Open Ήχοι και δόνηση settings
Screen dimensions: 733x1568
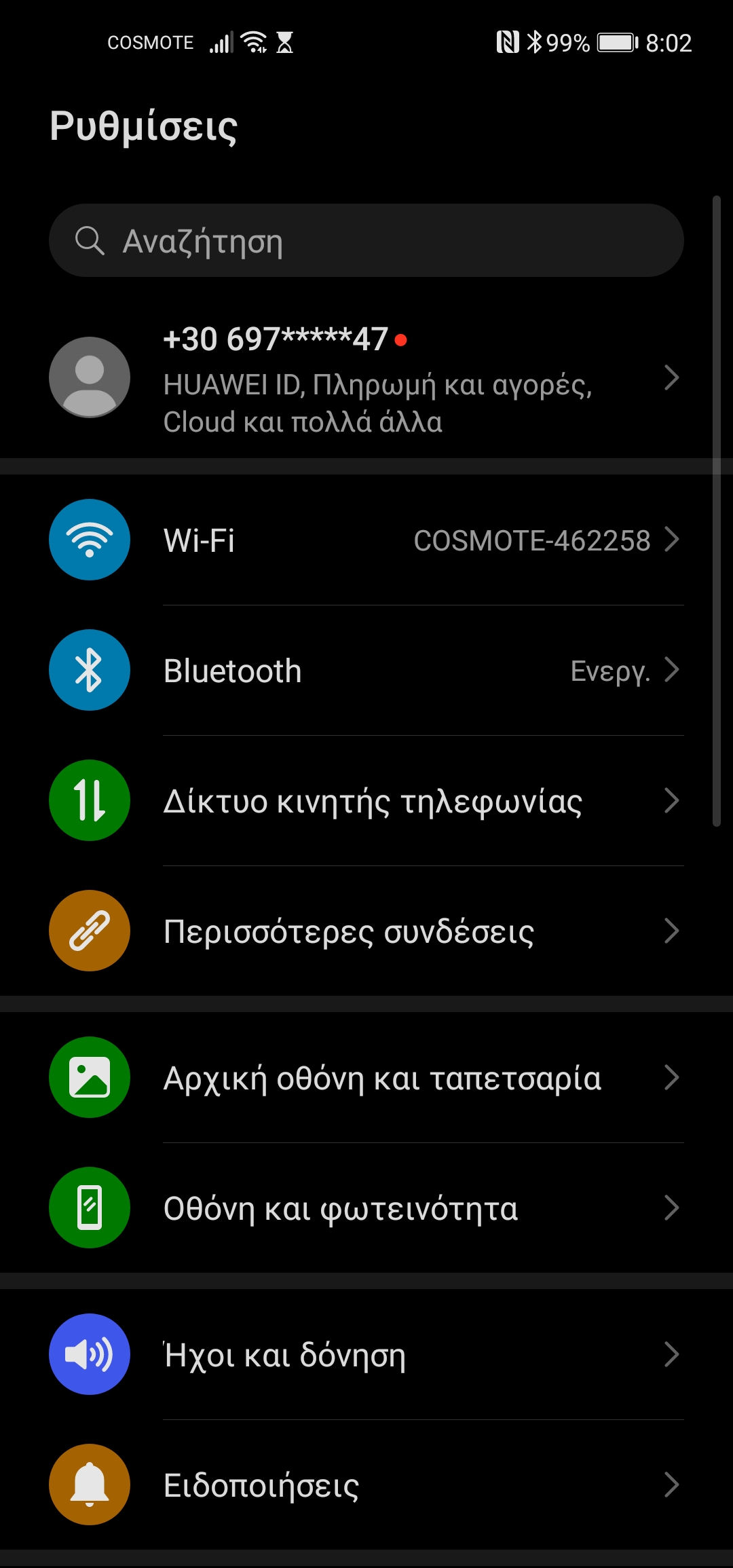[x=366, y=1354]
